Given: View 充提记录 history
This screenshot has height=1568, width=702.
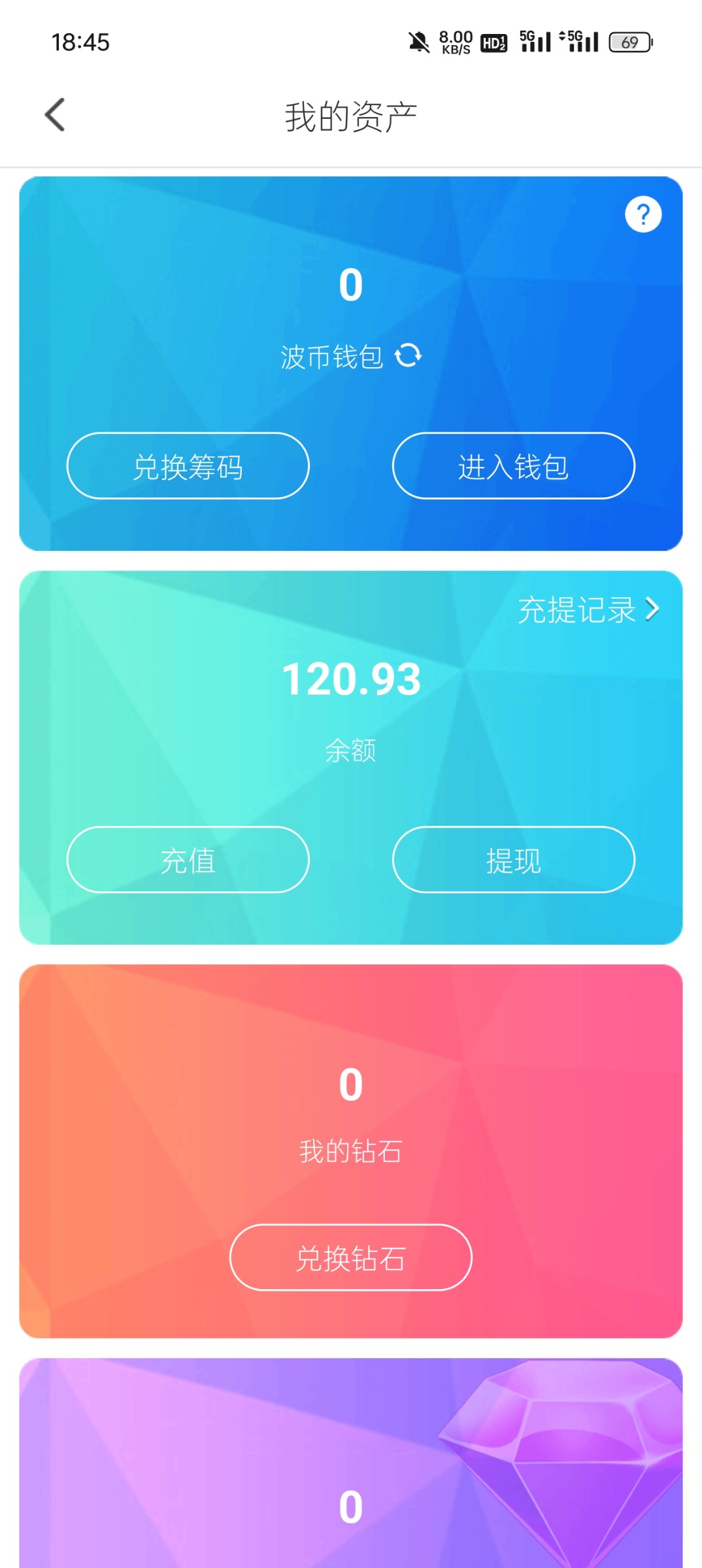Looking at the screenshot, I should click(588, 610).
